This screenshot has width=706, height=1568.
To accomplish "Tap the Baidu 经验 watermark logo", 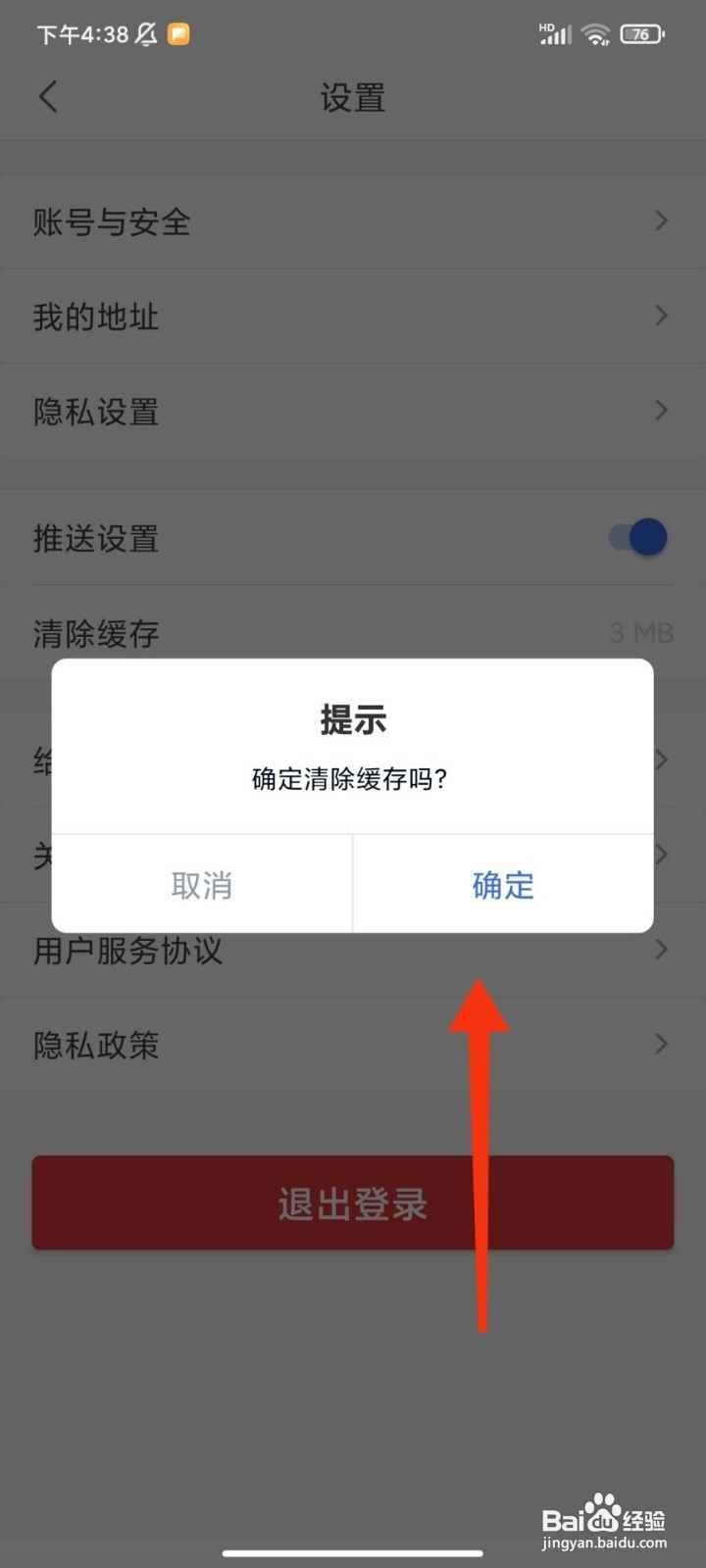I will click(606, 1514).
